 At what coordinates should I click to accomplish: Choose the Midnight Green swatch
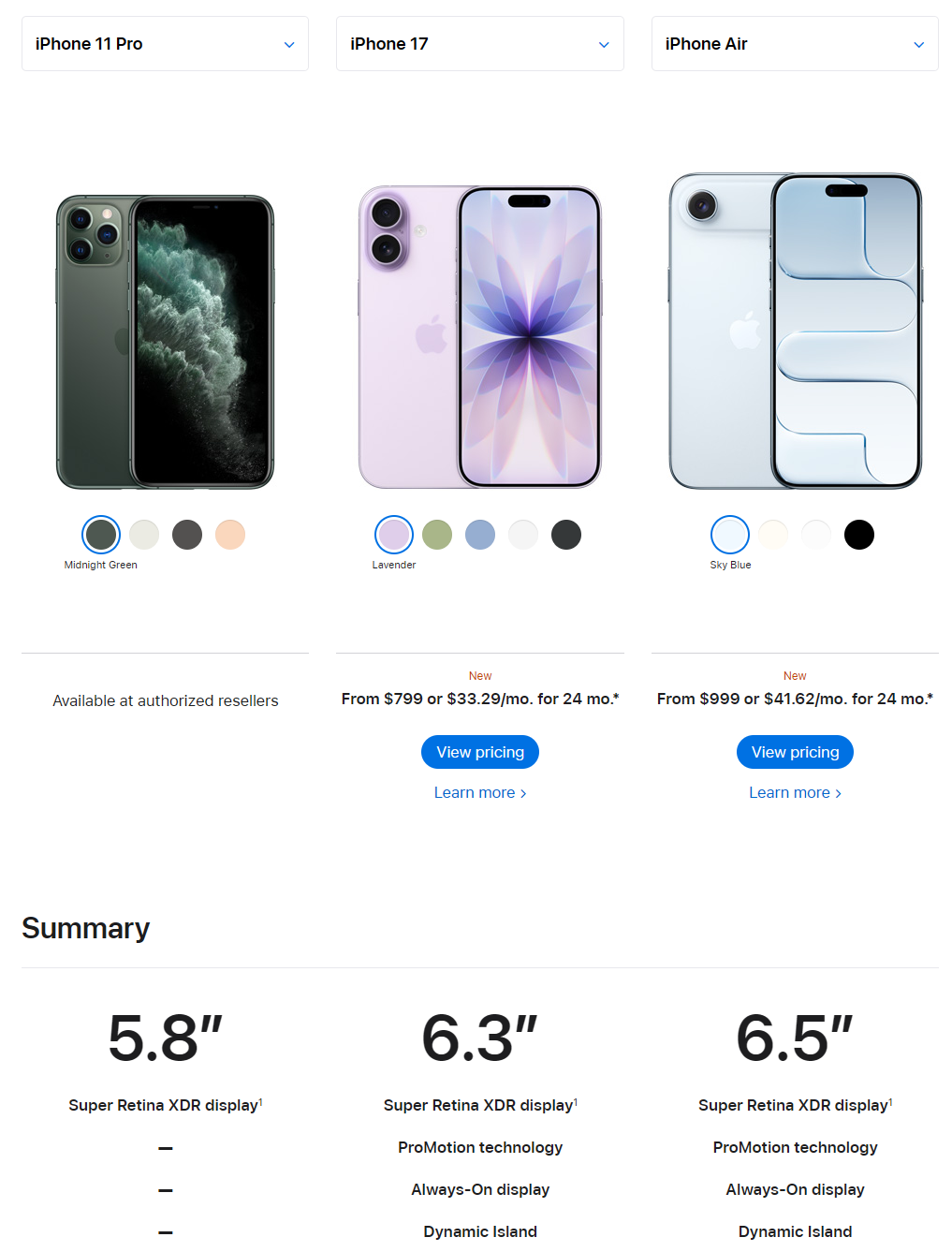point(101,535)
